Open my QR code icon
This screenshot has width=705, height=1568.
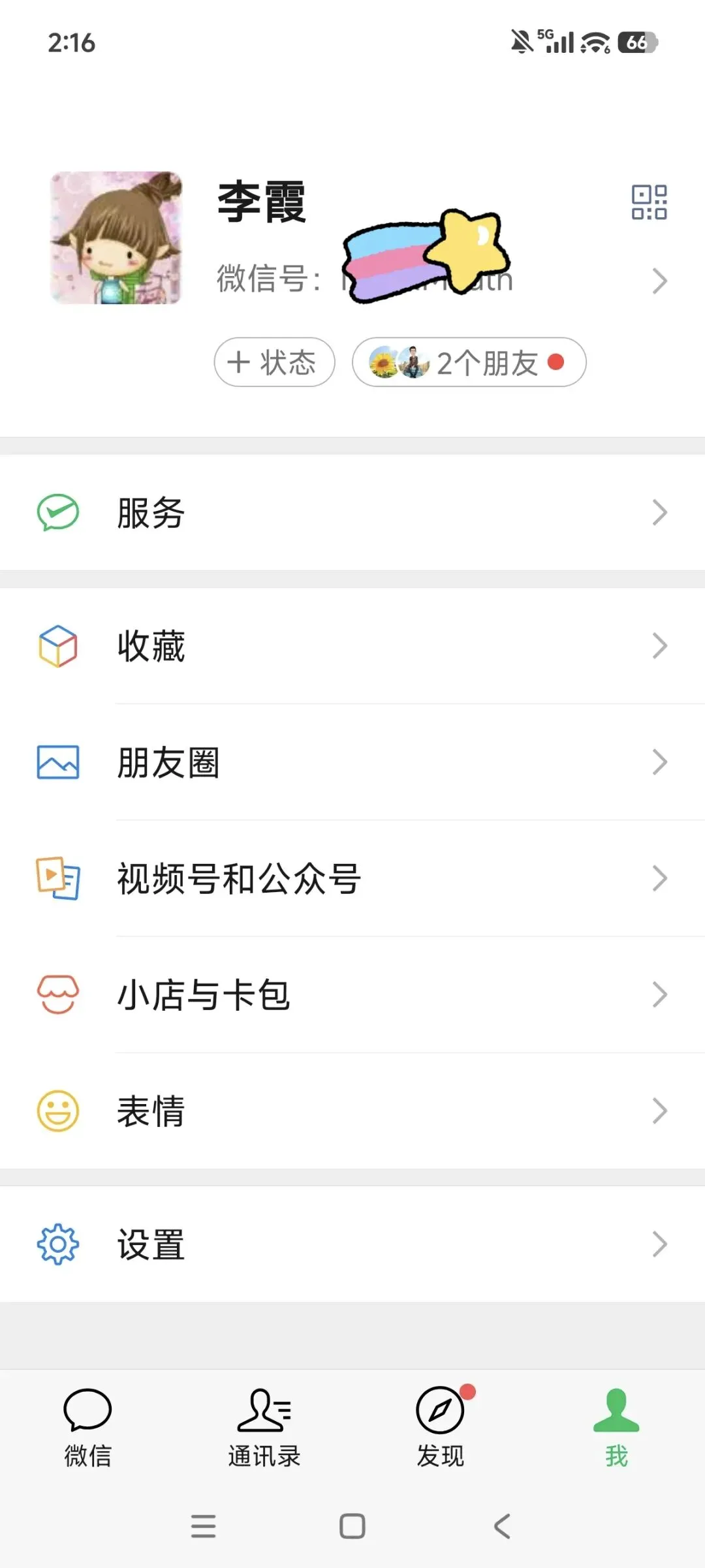tap(649, 202)
